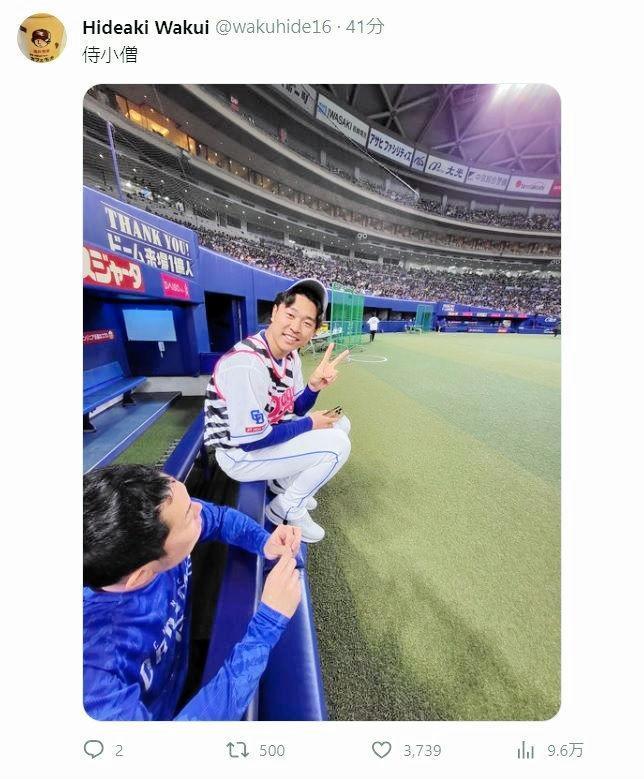This screenshot has height=779, width=644.
Task: Reply to the post with 2 comments
Action: pyautogui.click(x=94, y=750)
